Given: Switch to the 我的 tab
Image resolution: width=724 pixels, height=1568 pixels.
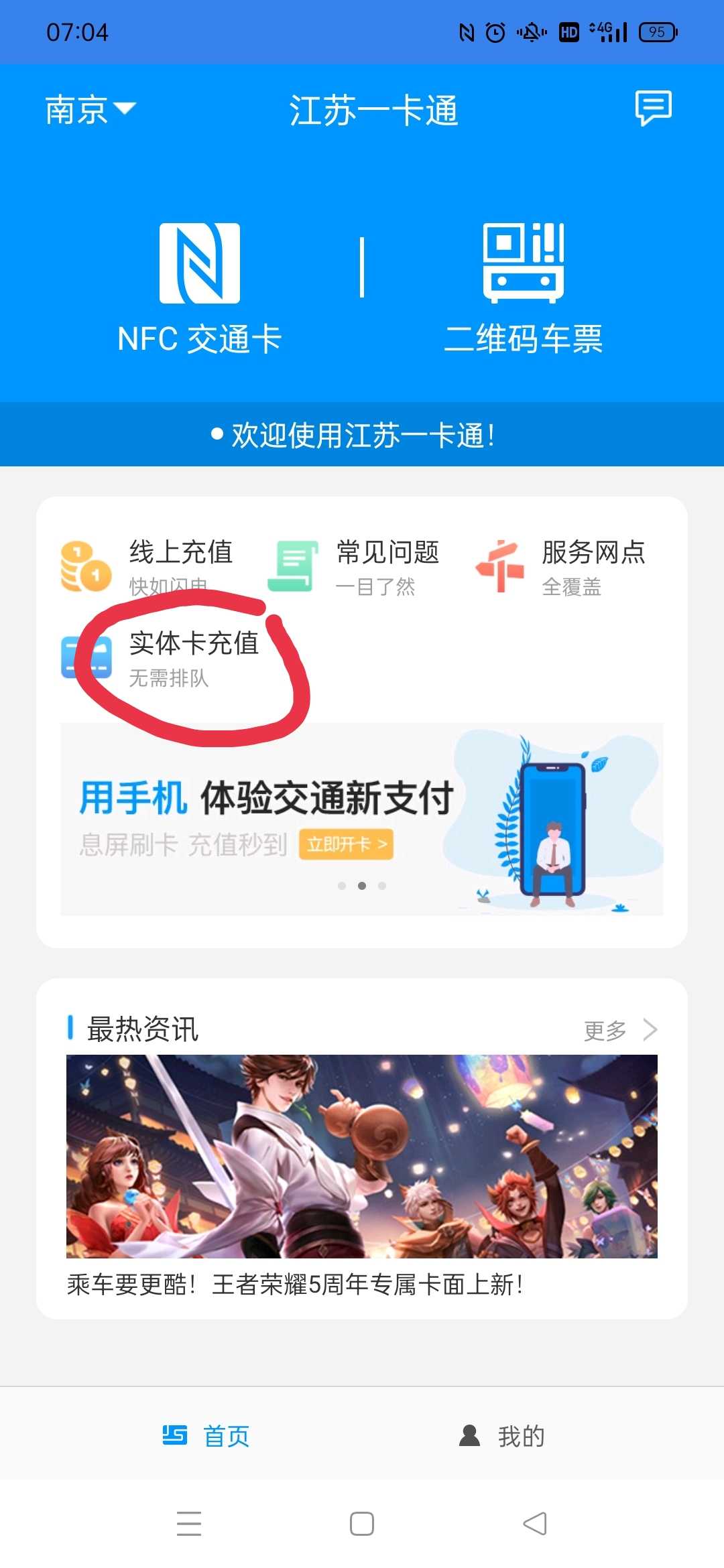Looking at the screenshot, I should (x=502, y=1436).
